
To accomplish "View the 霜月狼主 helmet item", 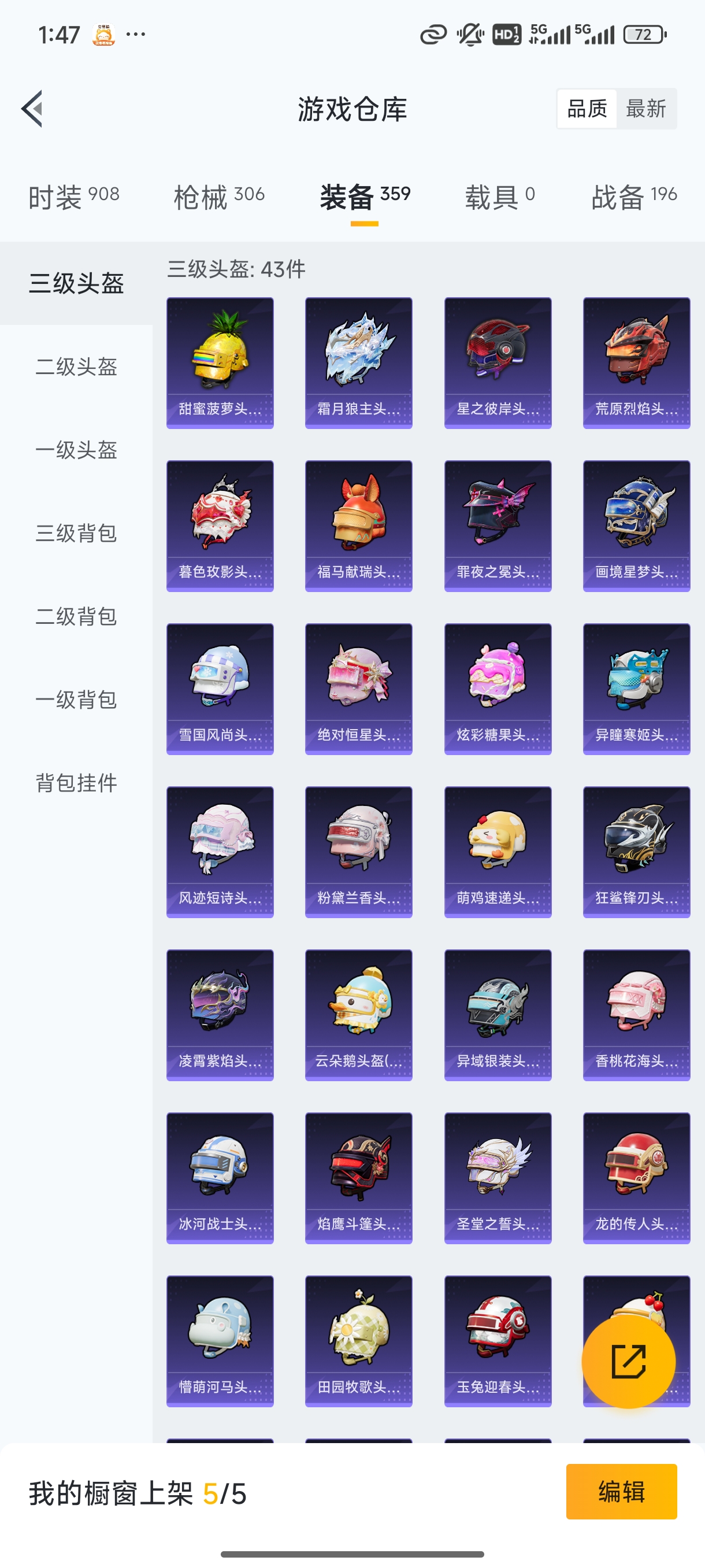I will pyautogui.click(x=359, y=363).
